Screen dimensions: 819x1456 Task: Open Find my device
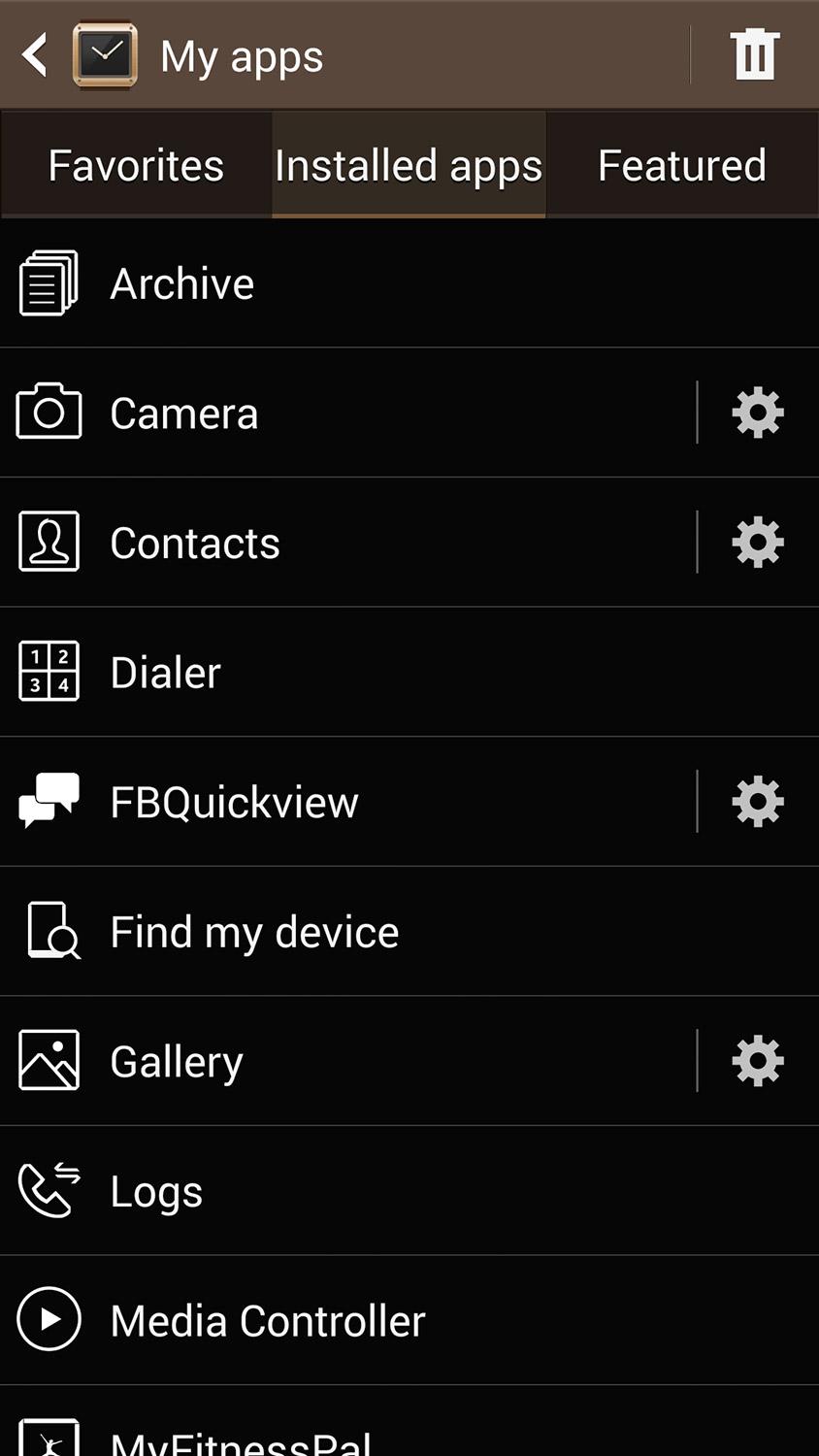click(x=409, y=932)
